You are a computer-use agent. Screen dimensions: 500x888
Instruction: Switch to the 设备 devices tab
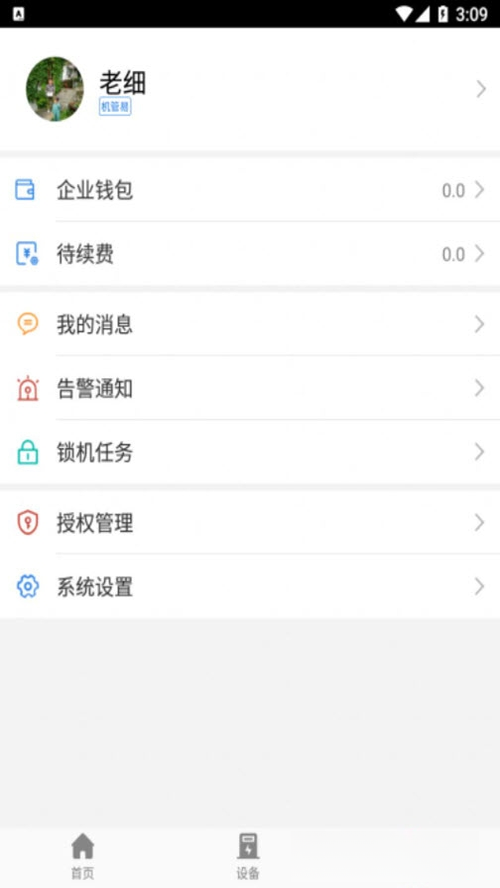[x=248, y=856]
